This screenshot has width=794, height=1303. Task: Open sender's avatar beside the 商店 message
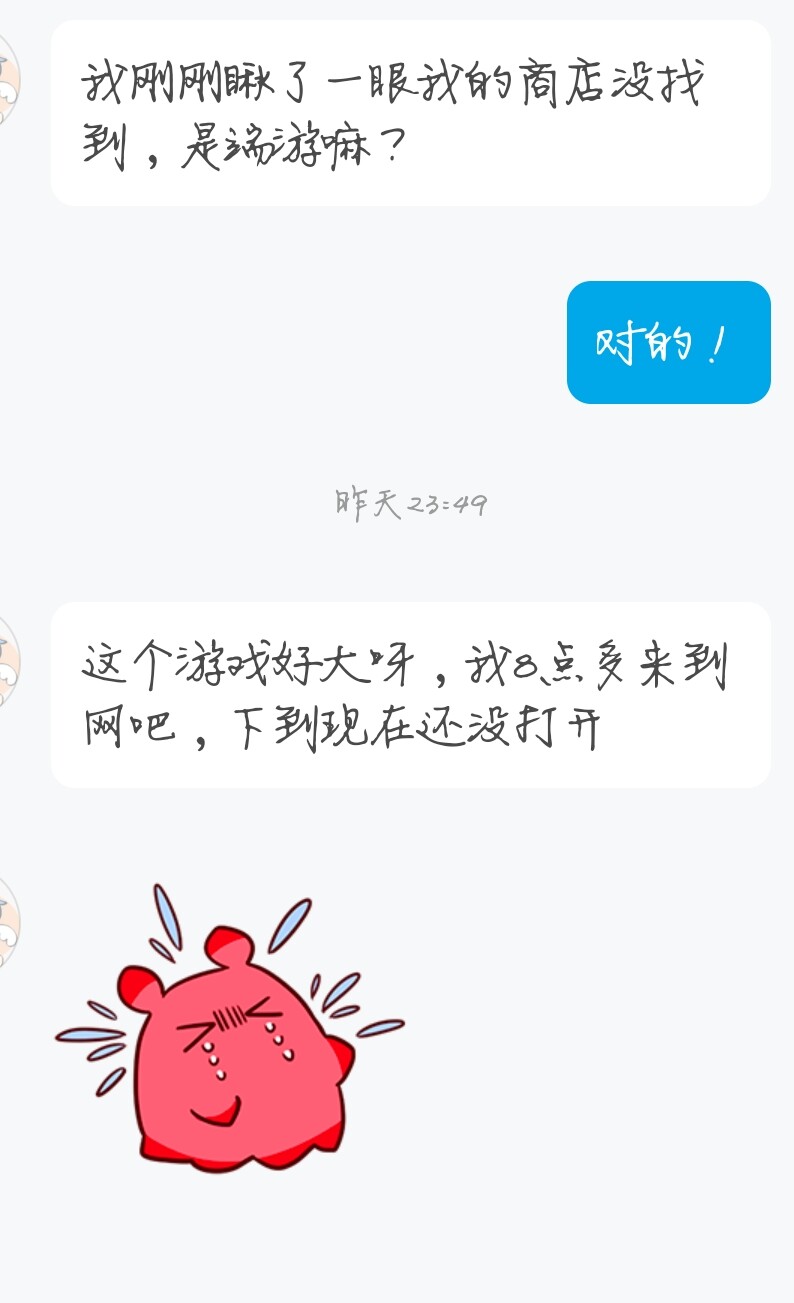tap(8, 79)
